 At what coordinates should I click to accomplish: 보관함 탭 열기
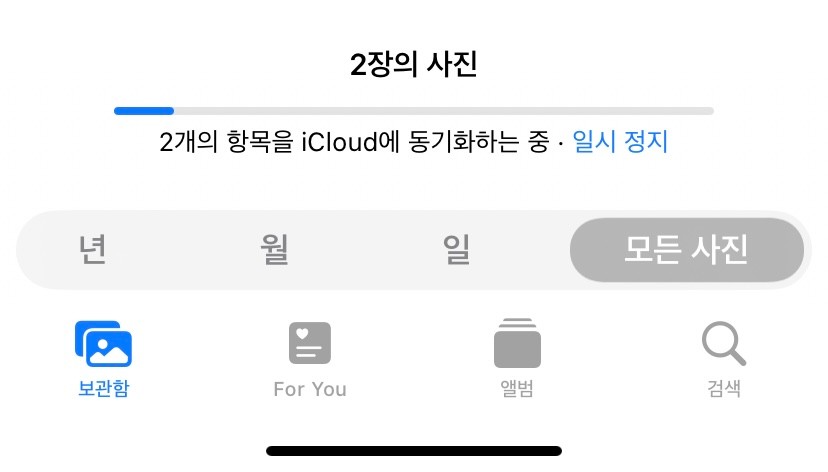click(x=104, y=360)
